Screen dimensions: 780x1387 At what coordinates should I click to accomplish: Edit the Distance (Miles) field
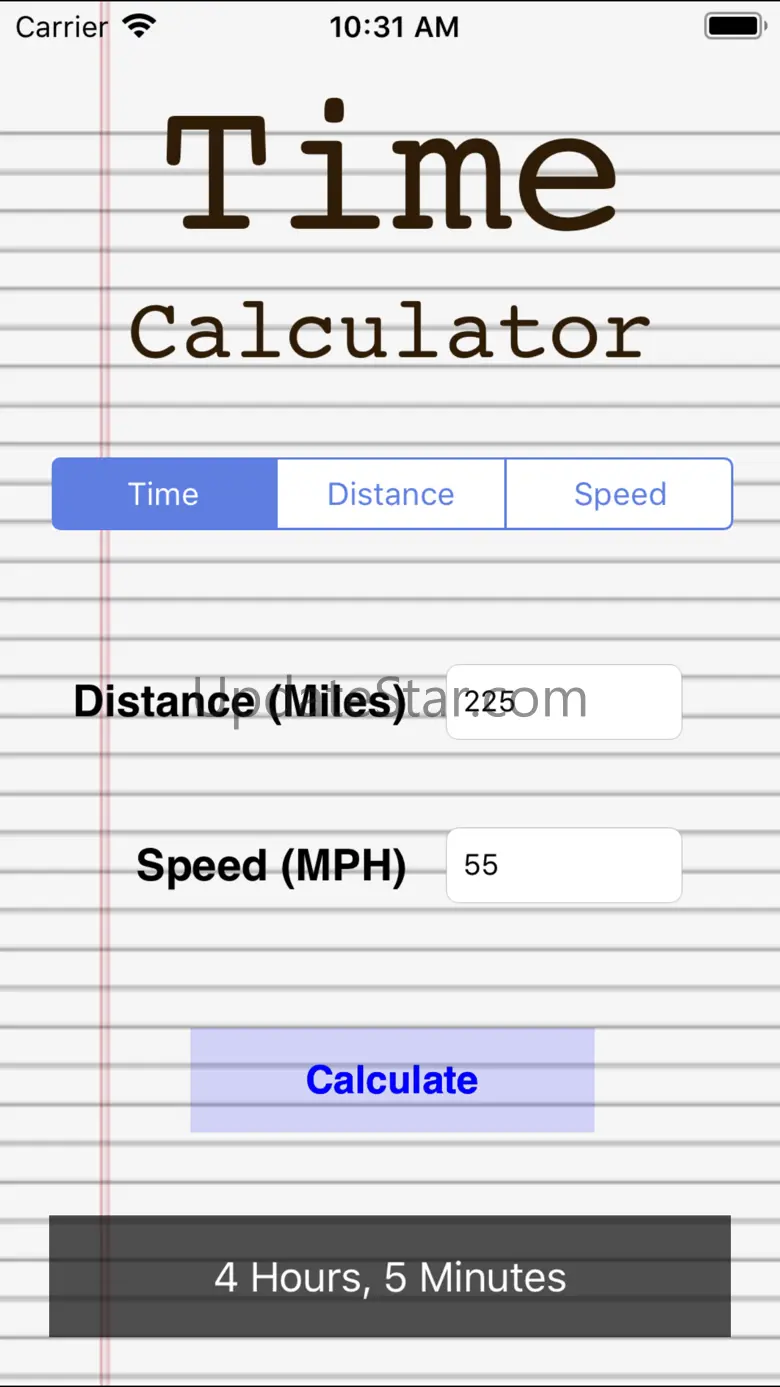[x=563, y=702]
